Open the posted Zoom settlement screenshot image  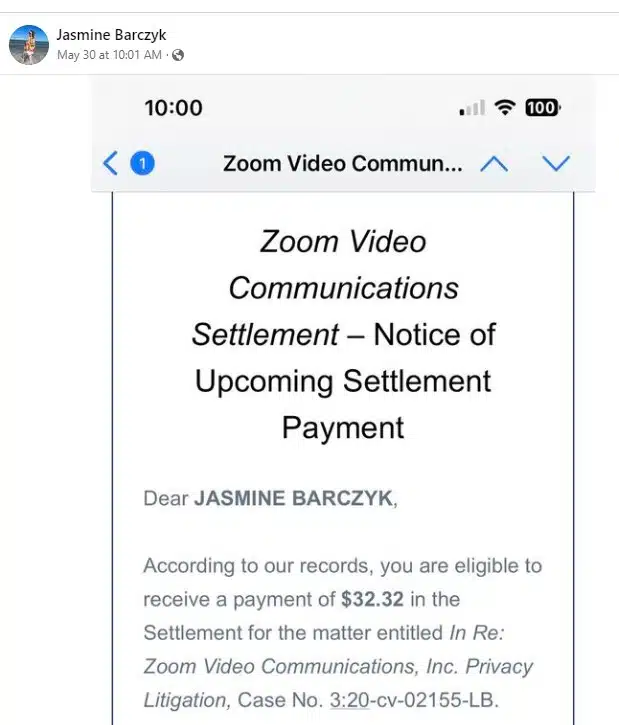click(343, 420)
